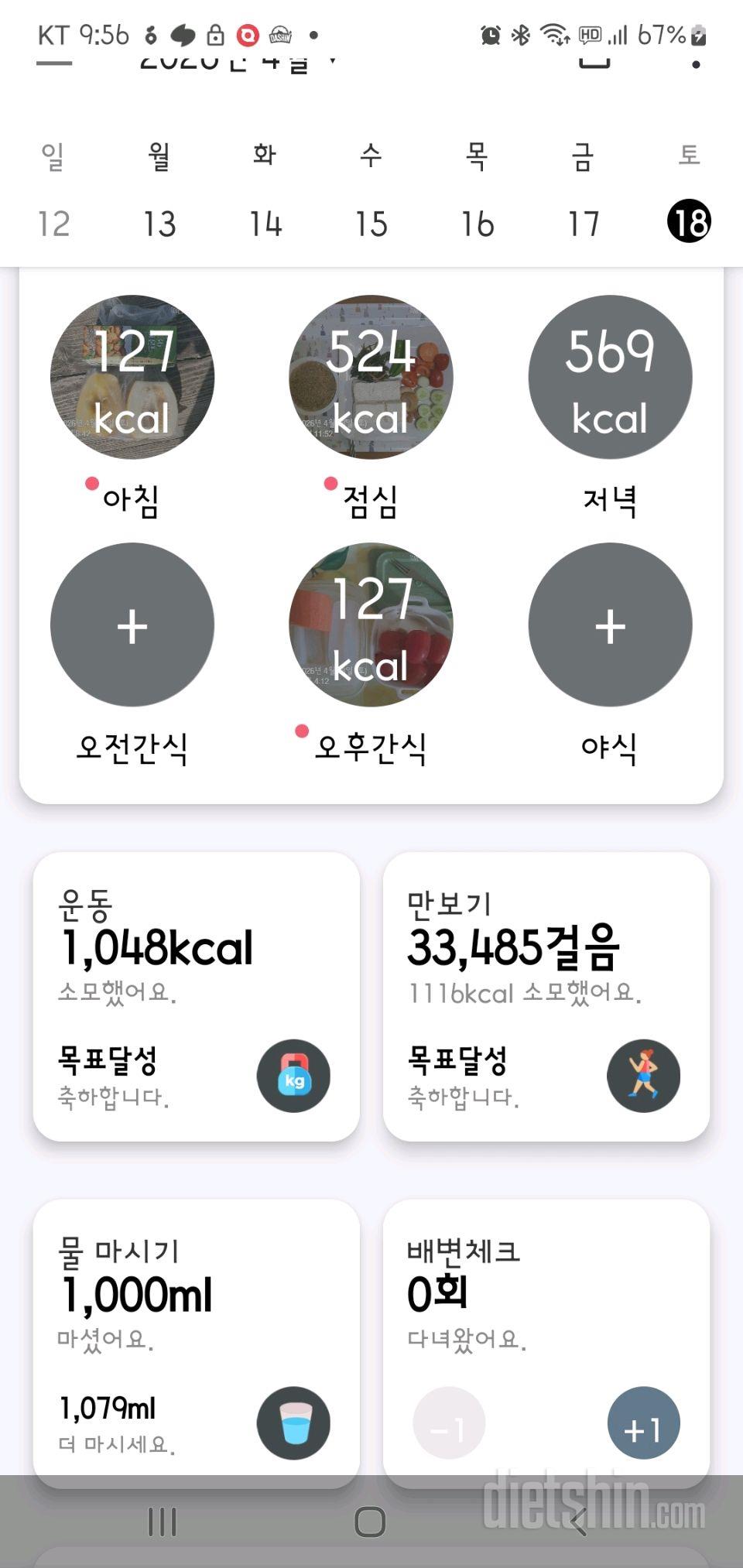Tap the water glass icon on 물 마시기 card
This screenshot has width=743, height=1568.
[x=293, y=1422]
